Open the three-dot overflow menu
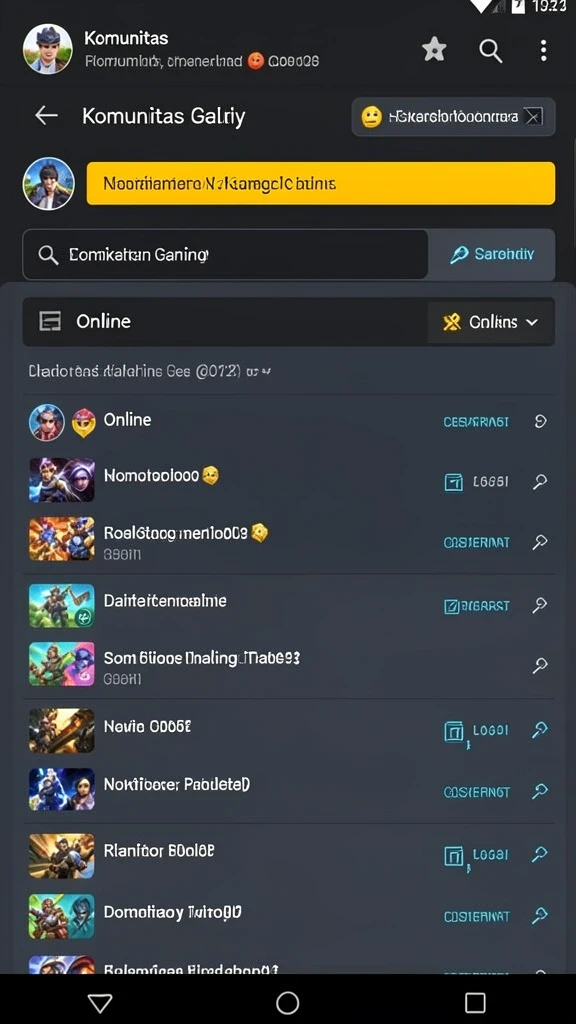Screen dimensions: 576x1024 pos(543,50)
